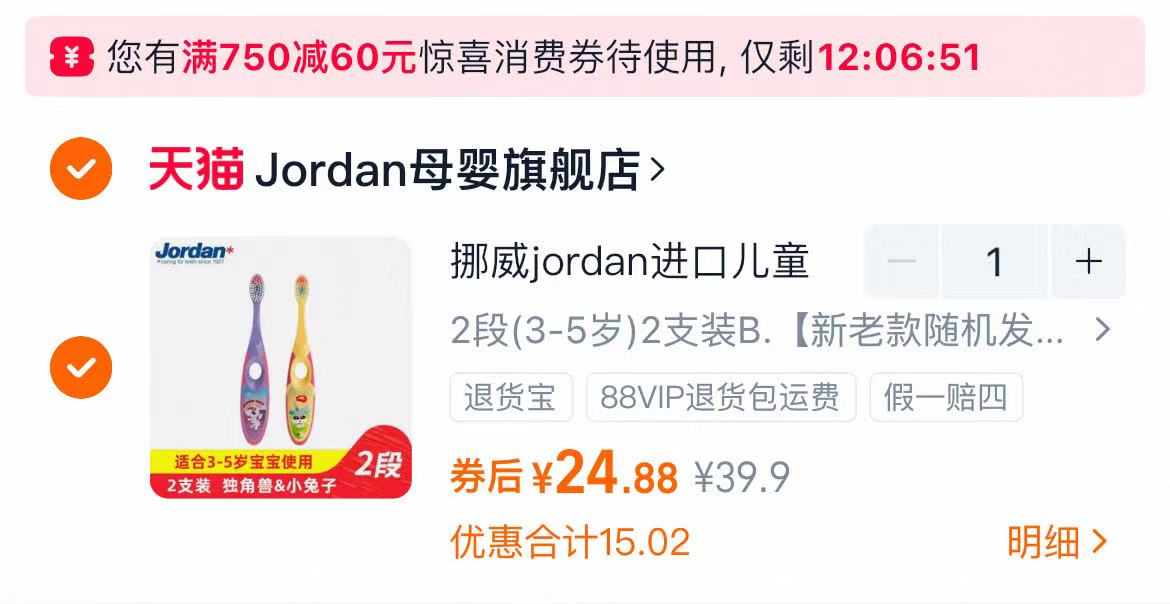This screenshot has height=604, width=1170.
Task: Deselect the Jordan toothbrush item checkbox
Action: point(81,369)
